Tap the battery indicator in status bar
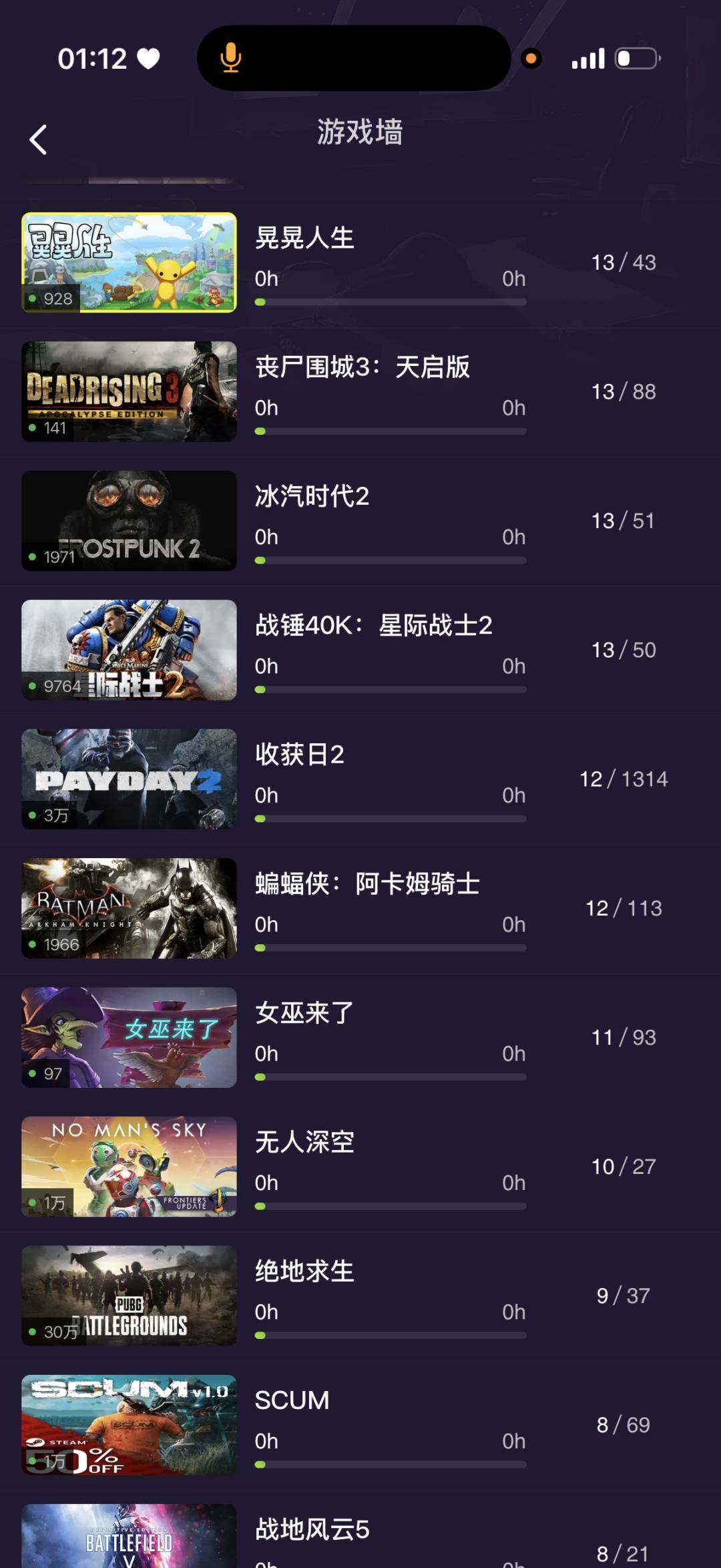This screenshot has height=1568, width=721. point(636,59)
